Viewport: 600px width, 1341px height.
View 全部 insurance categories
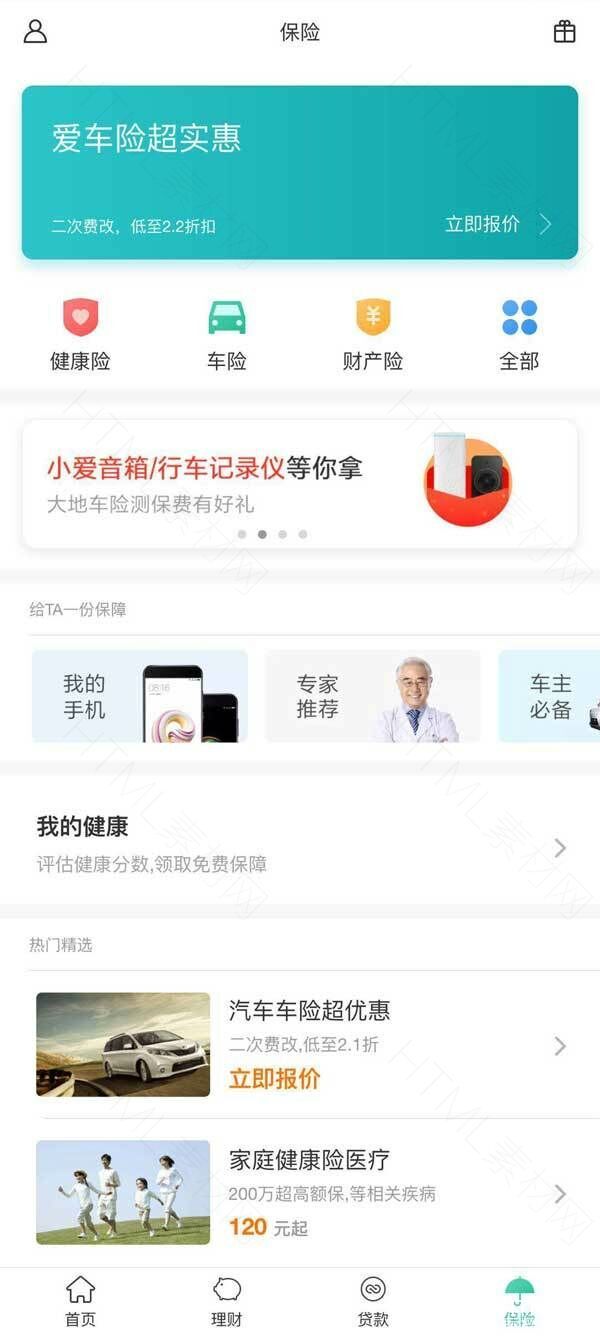click(519, 334)
